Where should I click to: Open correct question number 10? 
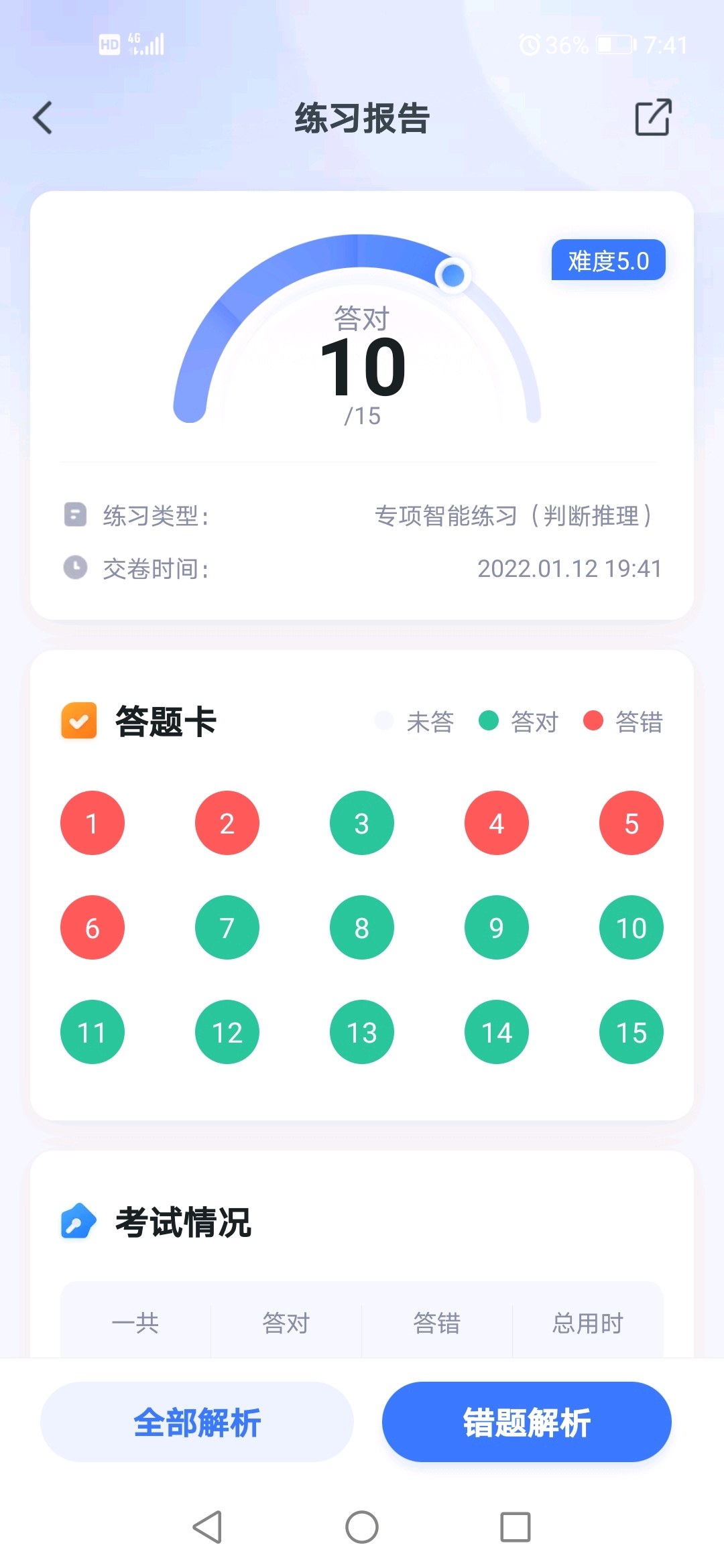pyautogui.click(x=631, y=927)
